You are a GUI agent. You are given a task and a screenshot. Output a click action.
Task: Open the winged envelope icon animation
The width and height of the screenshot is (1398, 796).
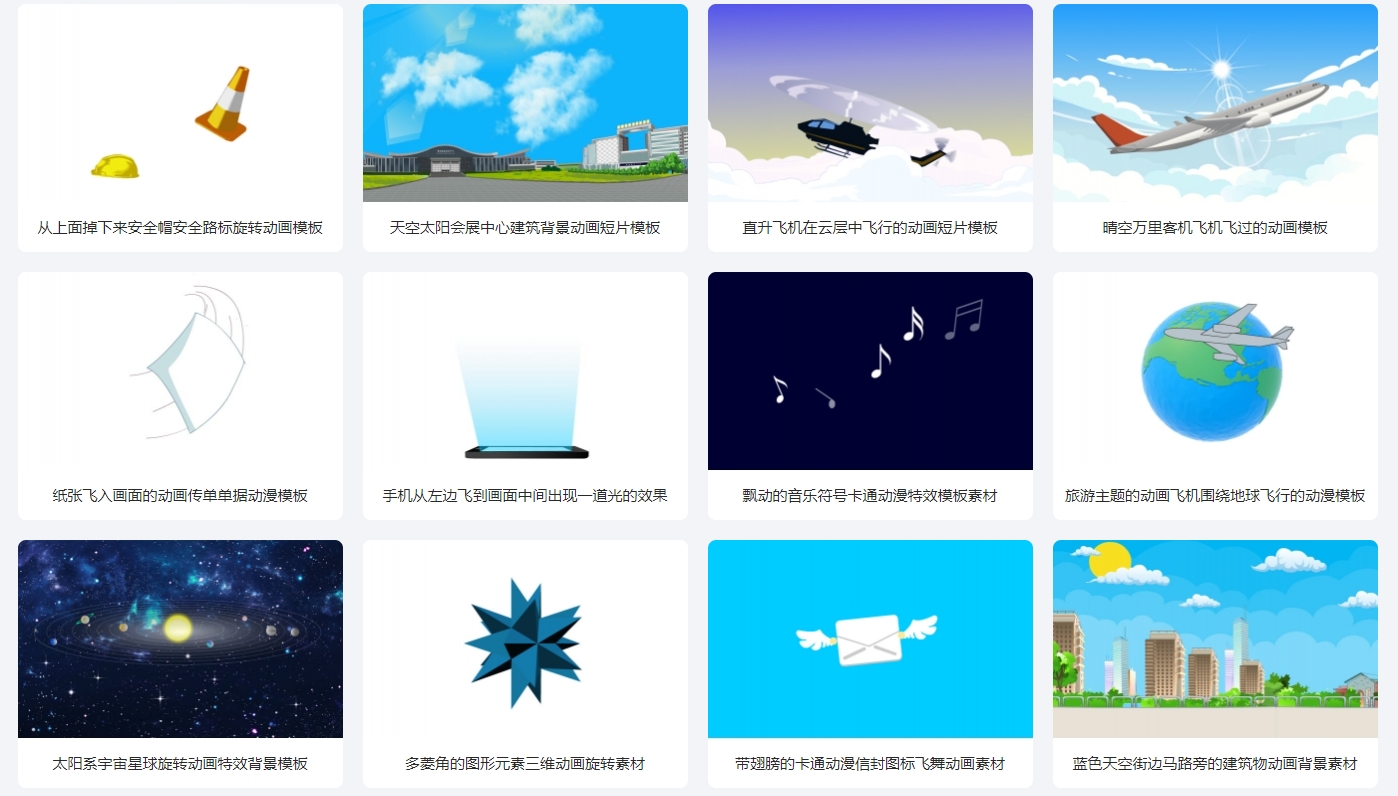point(870,639)
